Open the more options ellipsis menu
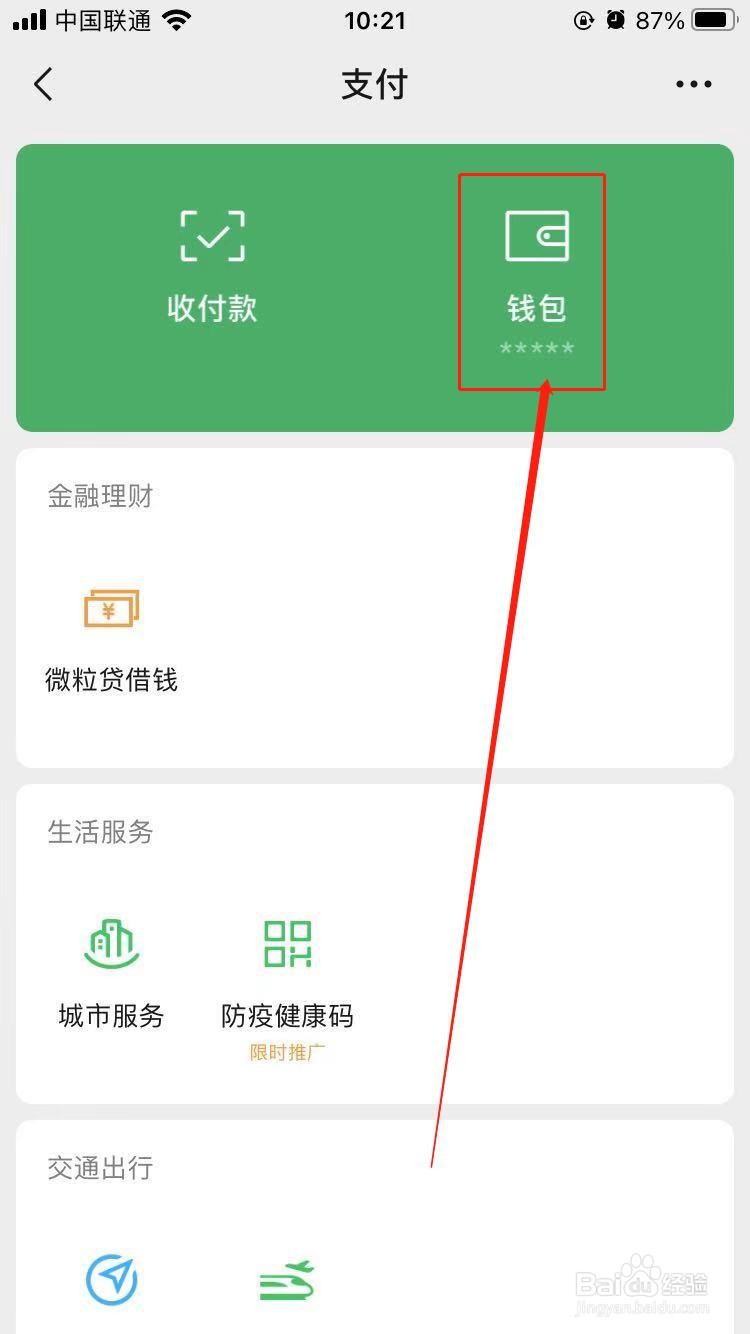The height and width of the screenshot is (1334, 750). [x=692, y=84]
